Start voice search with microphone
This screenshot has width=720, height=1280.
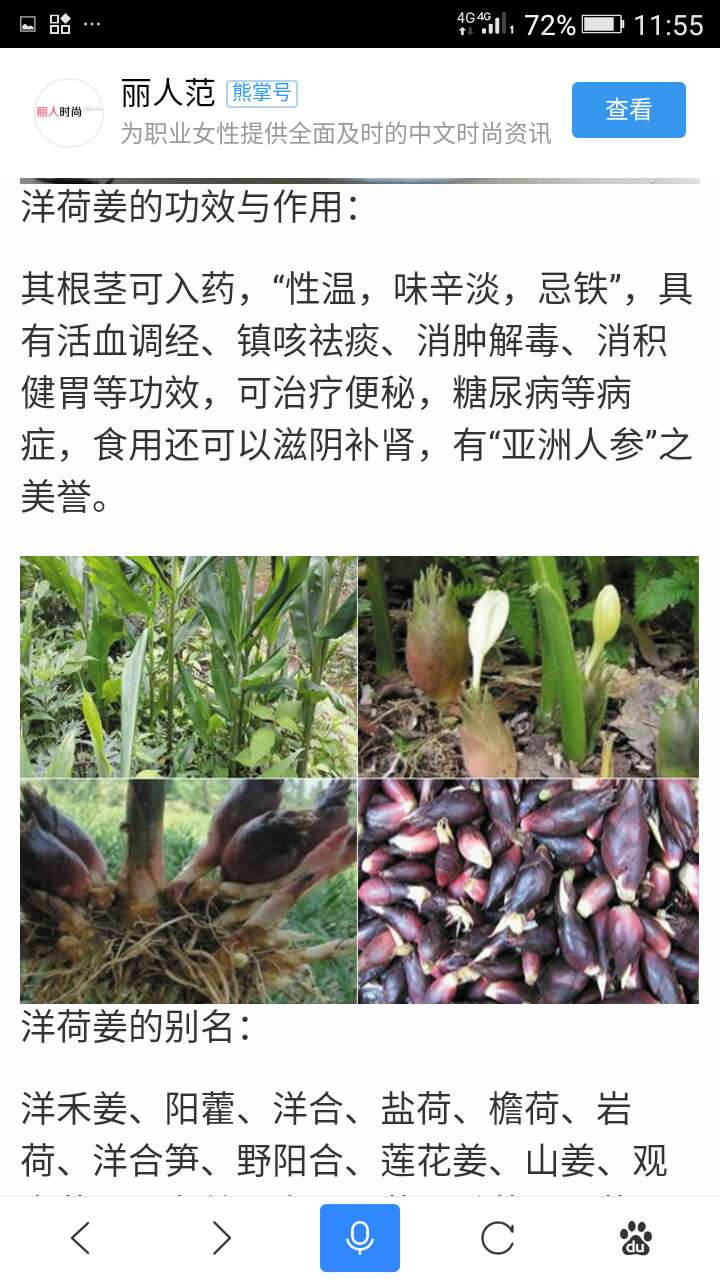[x=360, y=1238]
